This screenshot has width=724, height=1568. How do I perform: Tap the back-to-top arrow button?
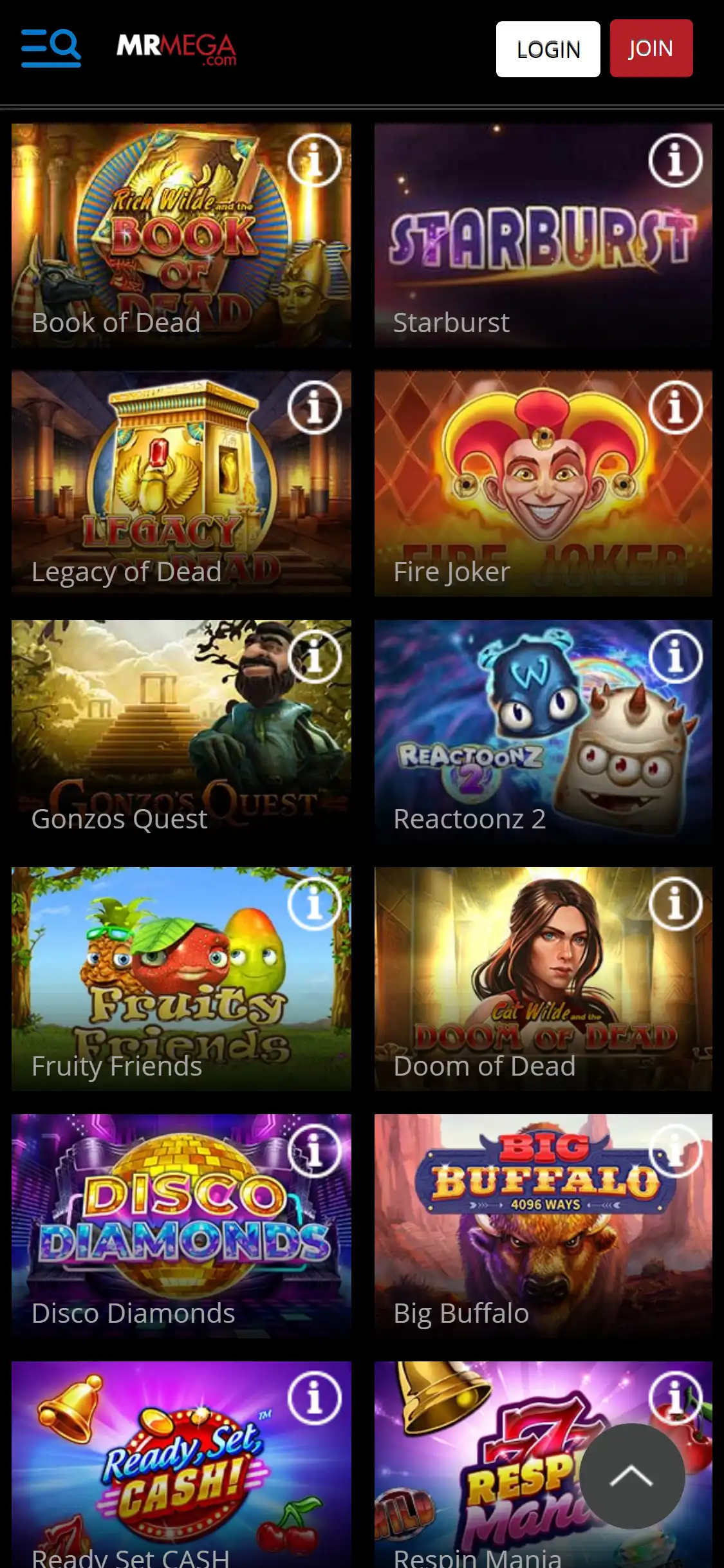631,1476
